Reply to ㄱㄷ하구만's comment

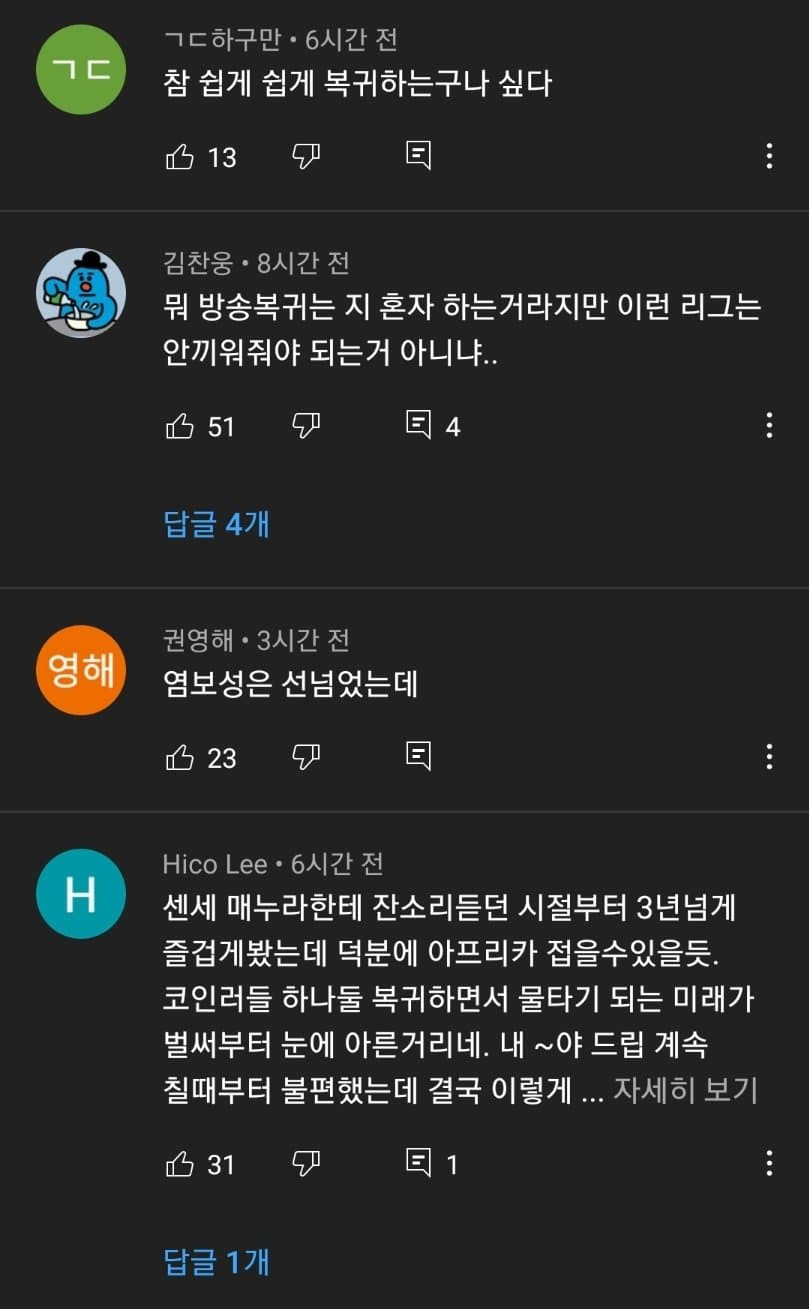pyautogui.click(x=418, y=155)
